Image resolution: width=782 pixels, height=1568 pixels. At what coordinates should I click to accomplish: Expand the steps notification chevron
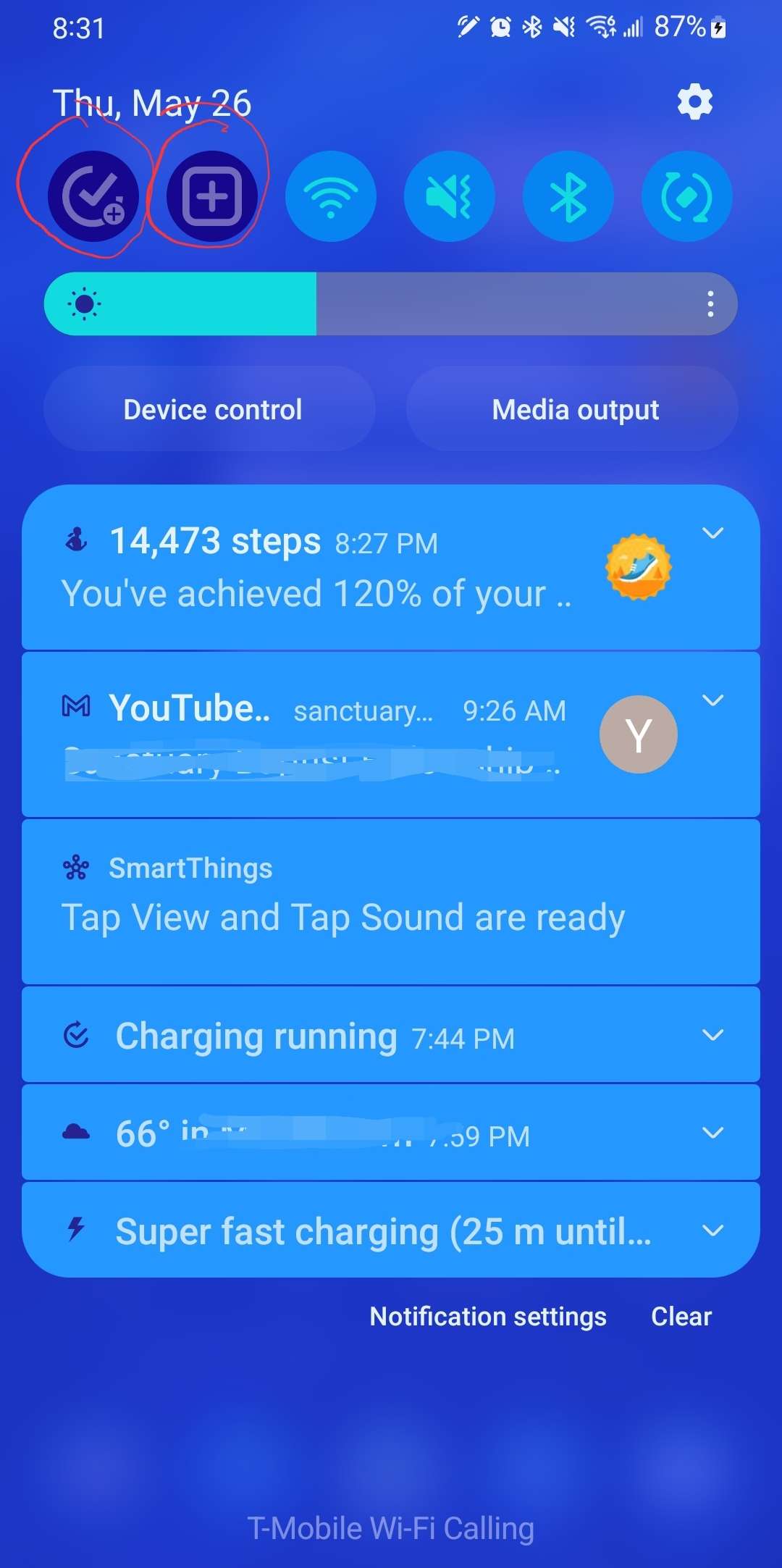pos(713,534)
